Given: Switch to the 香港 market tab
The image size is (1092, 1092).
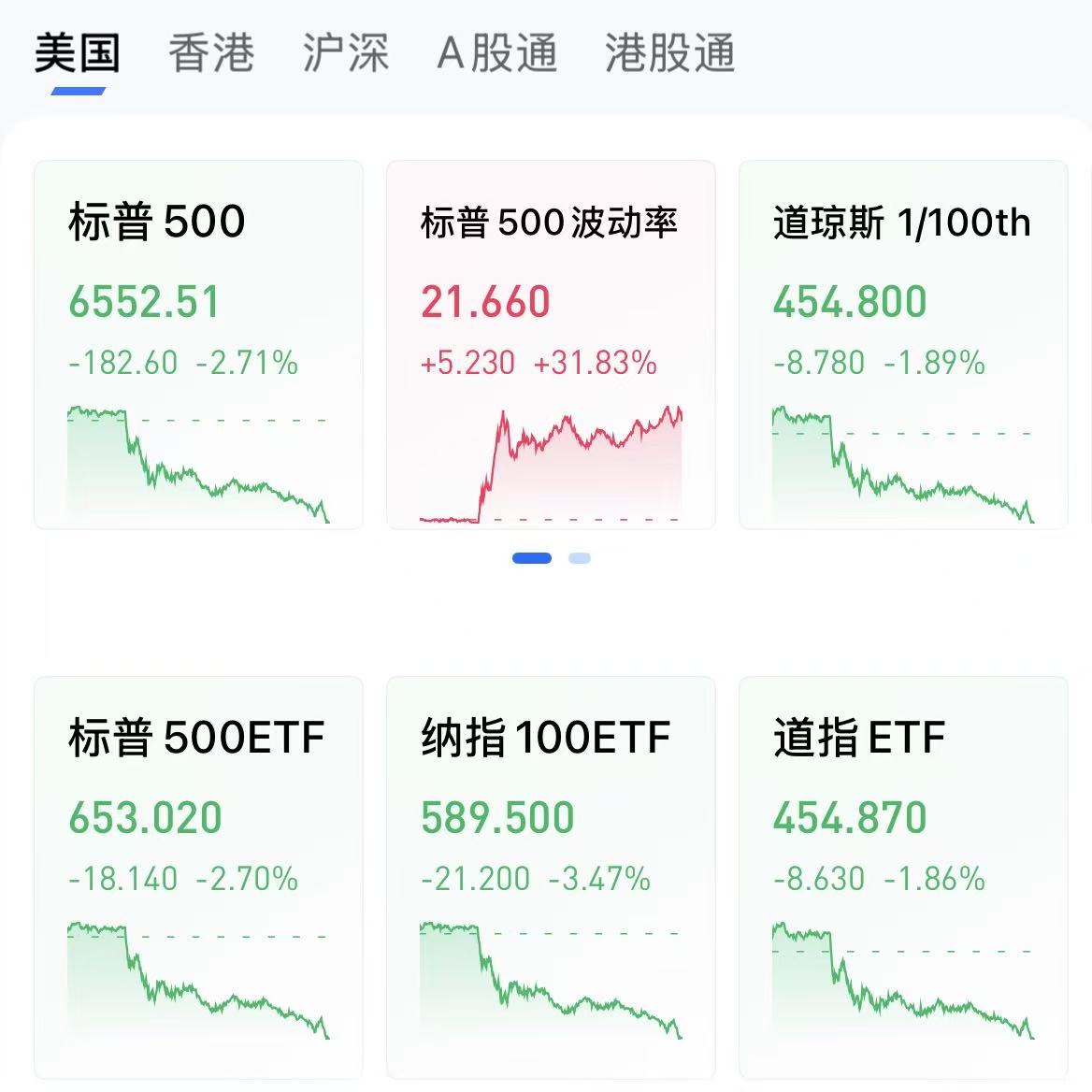Looking at the screenshot, I should 211,52.
